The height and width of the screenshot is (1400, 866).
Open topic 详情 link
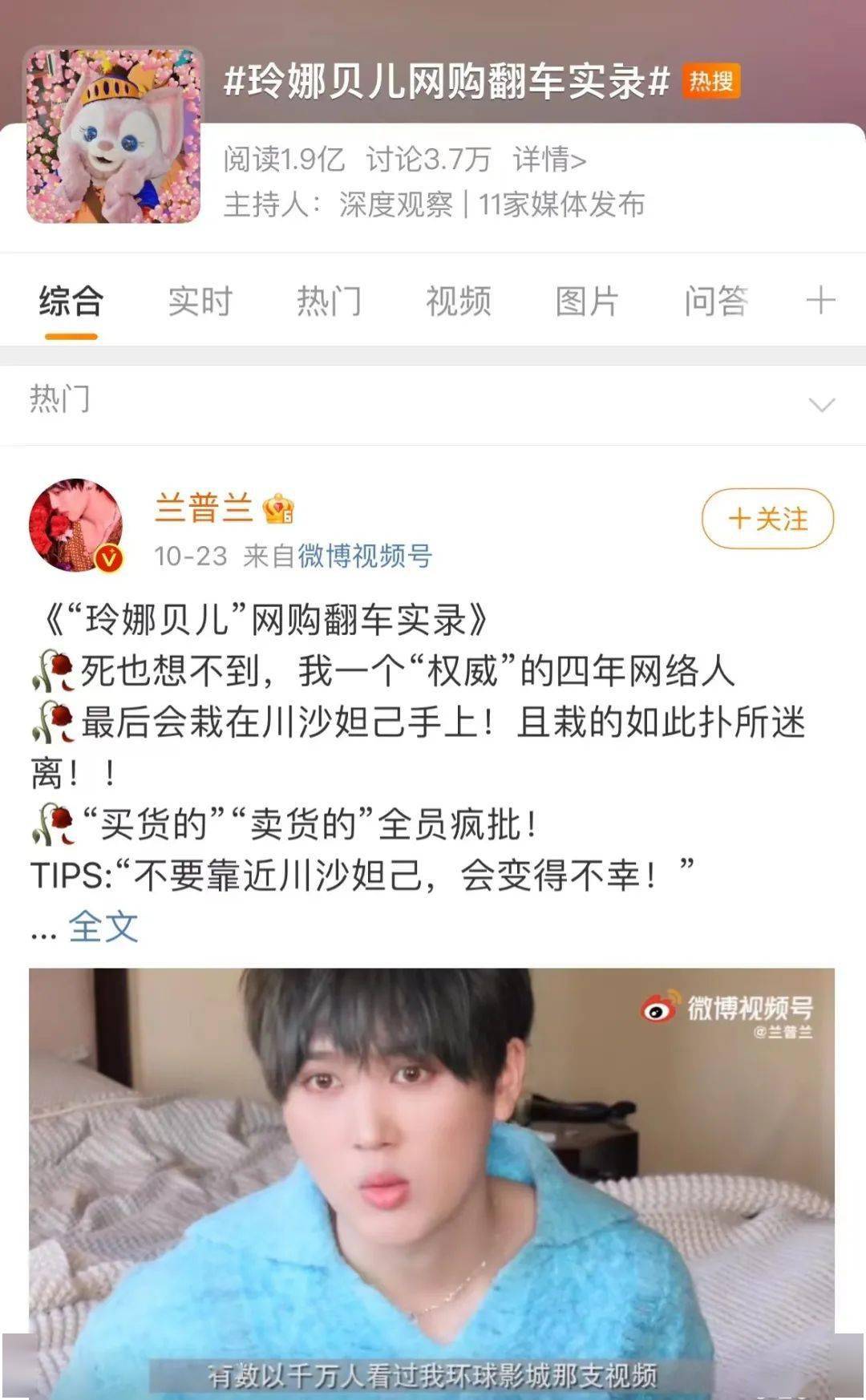[x=550, y=160]
